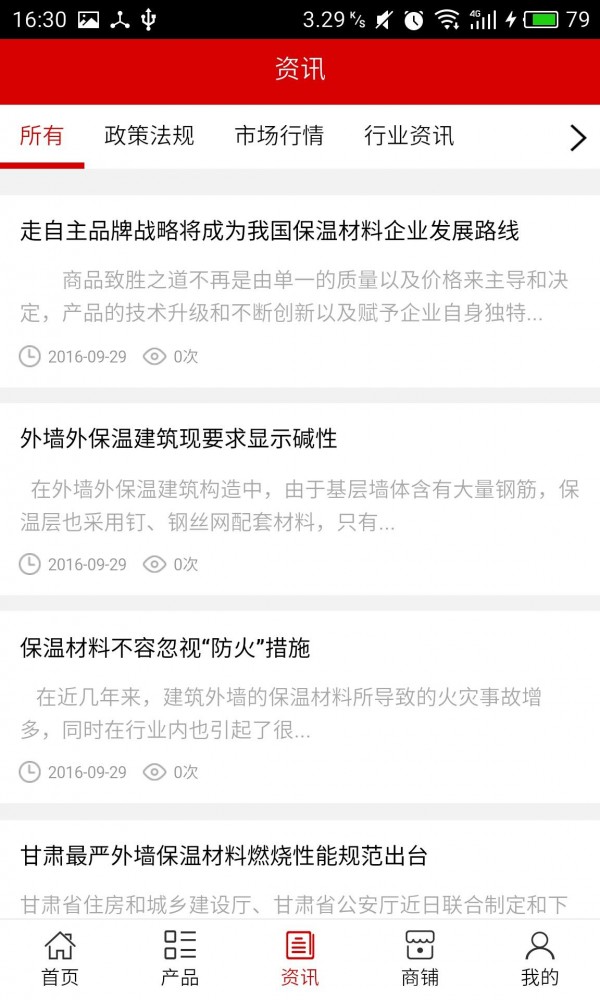Tap the right arrow to show more categories
600x1000 pixels.
577,138
